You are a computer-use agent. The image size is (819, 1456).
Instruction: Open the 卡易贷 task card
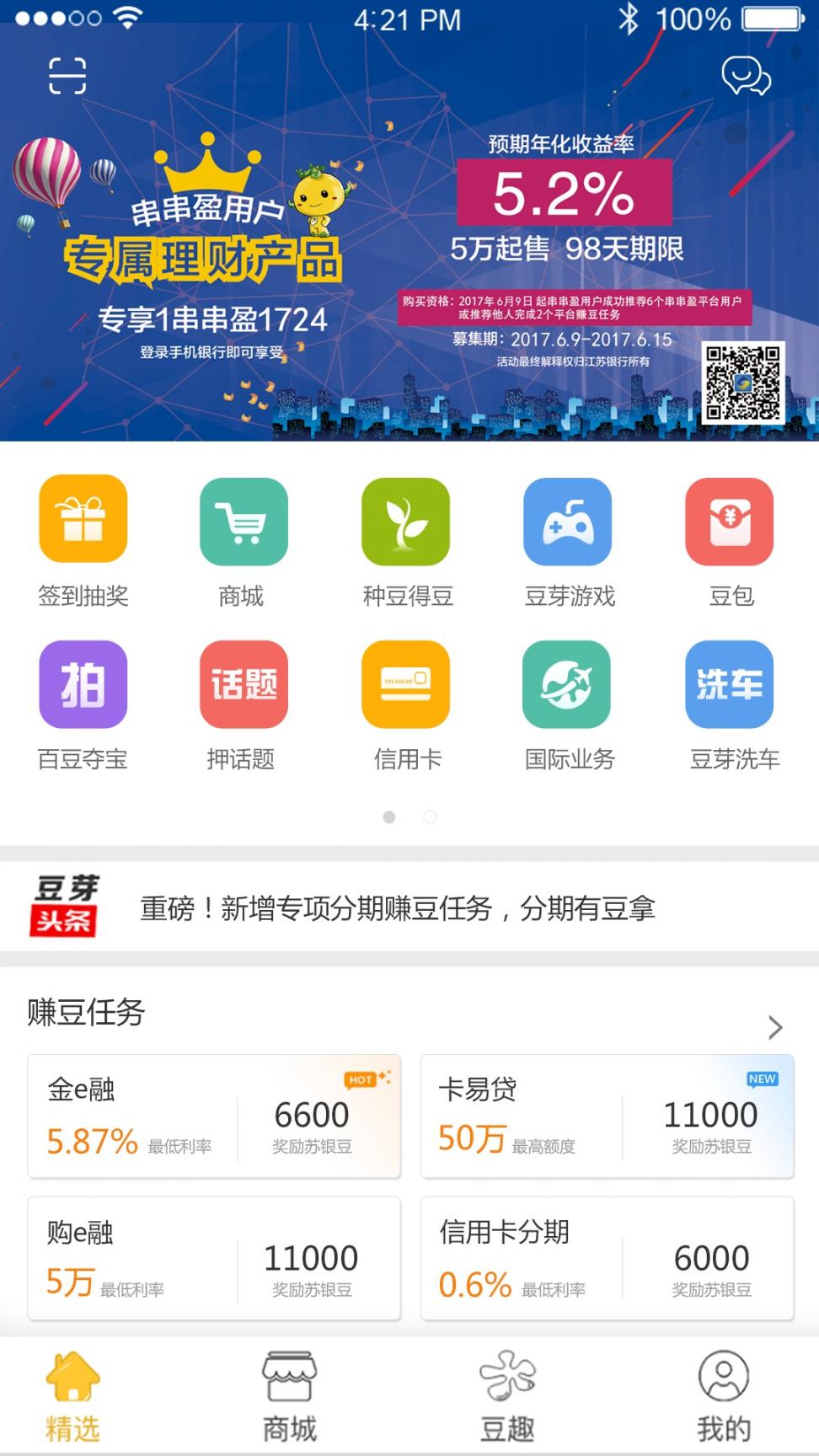(607, 1116)
